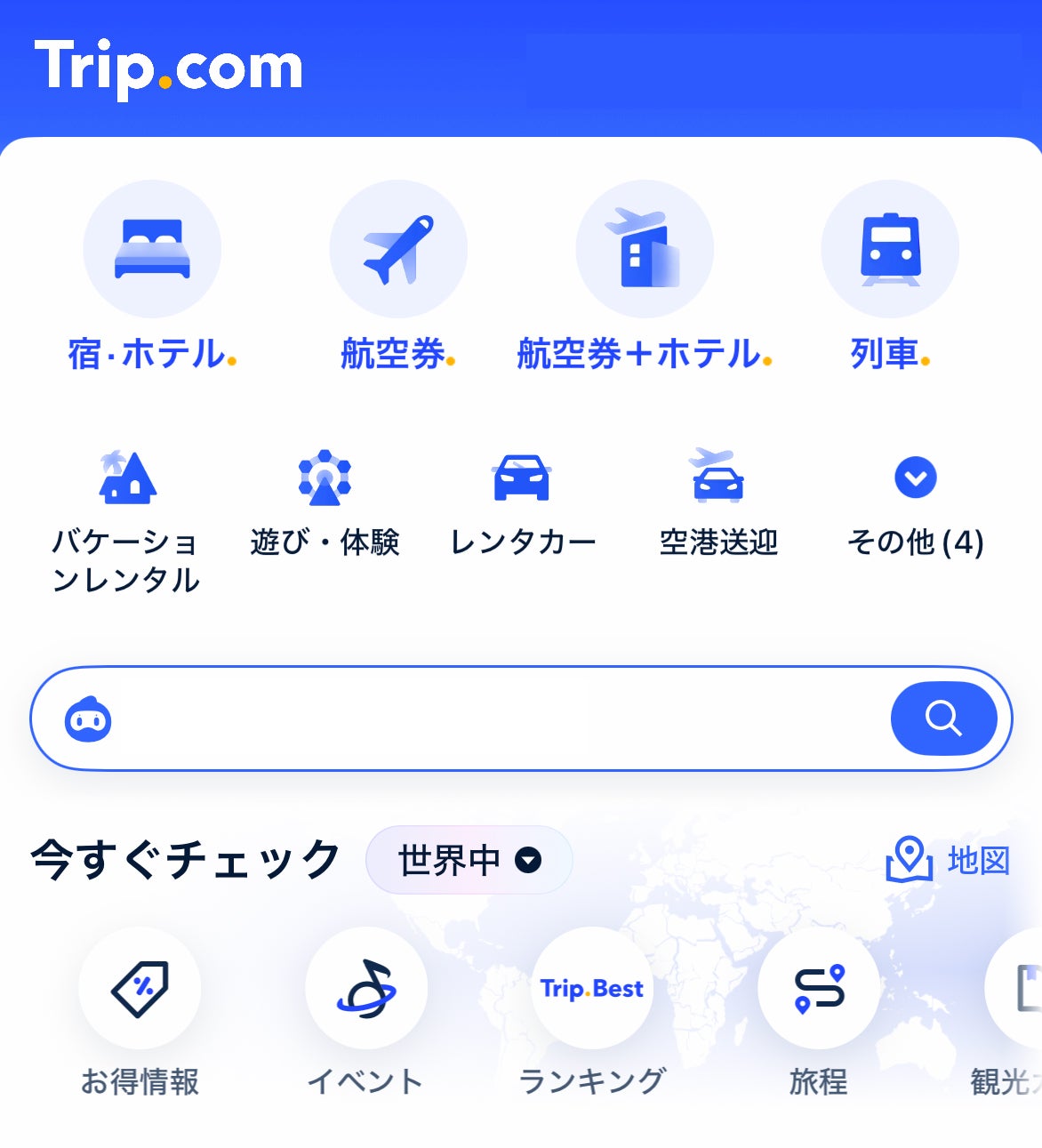1042x1148 pixels.
Task: Open the Trip.Best ランキング icon
Action: tap(592, 988)
